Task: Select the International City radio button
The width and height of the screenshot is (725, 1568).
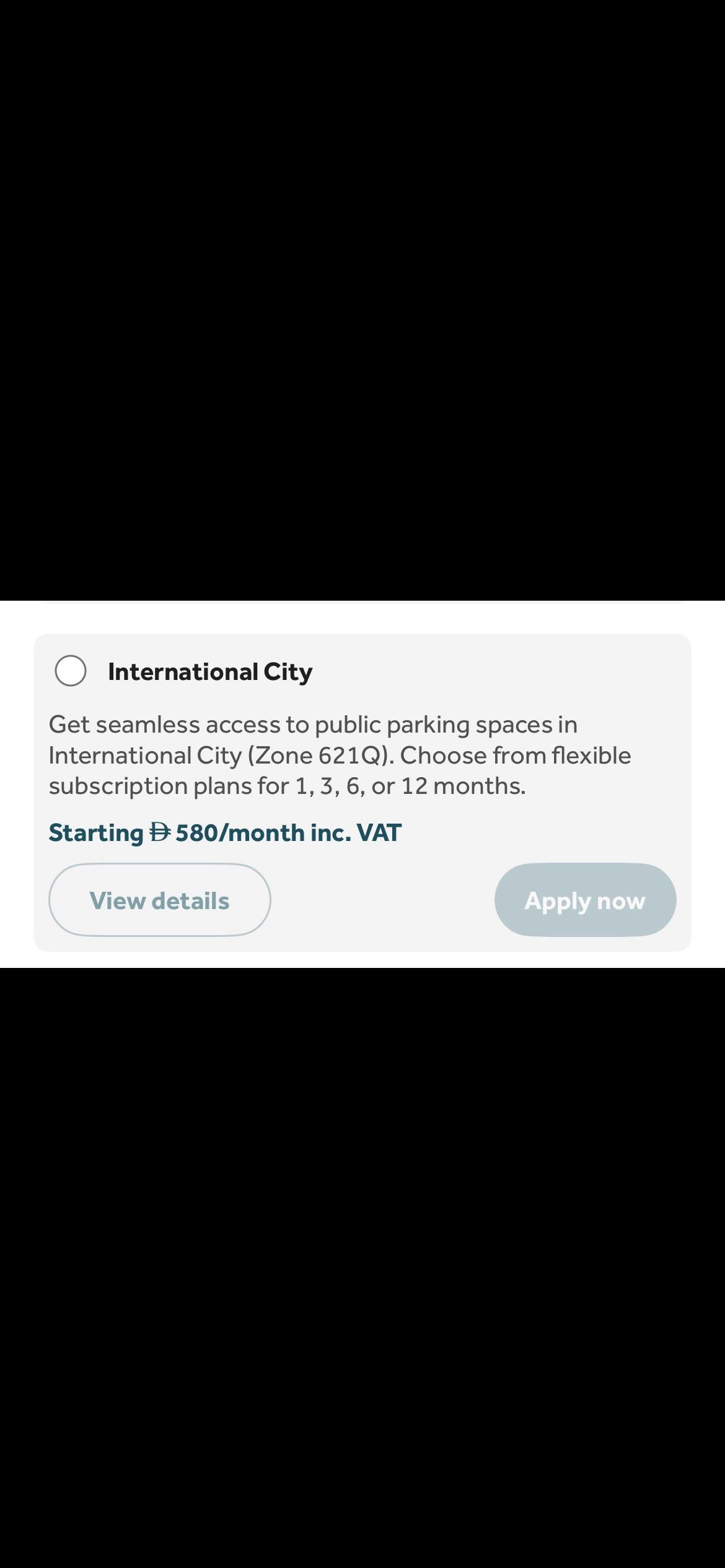Action: click(71, 671)
